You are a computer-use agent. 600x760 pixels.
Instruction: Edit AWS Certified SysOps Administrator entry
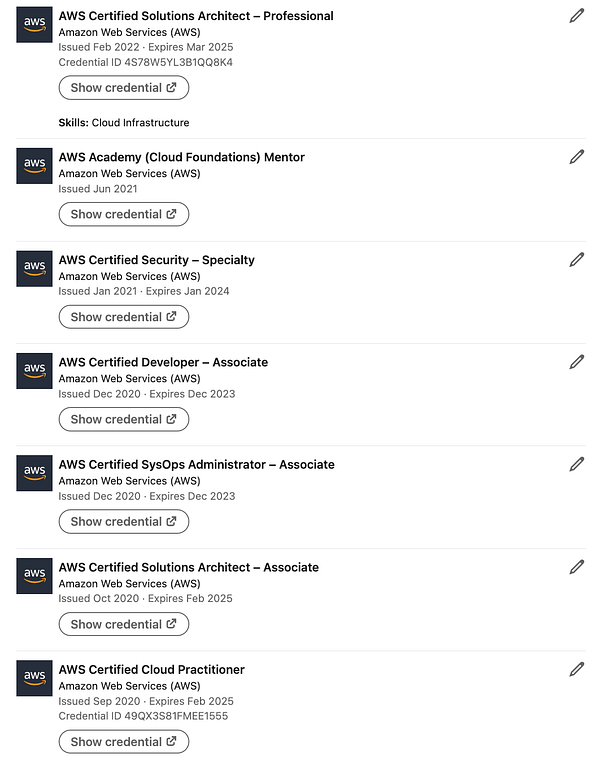576,464
